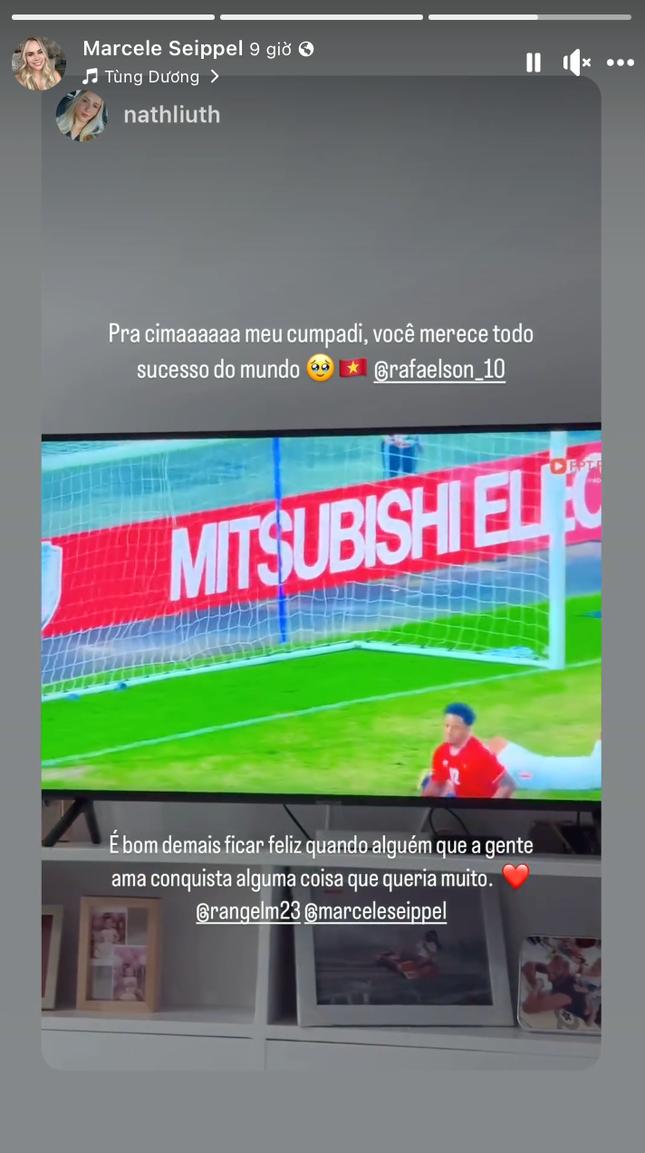Open the Tùng Dương music attribution
This screenshot has height=1153, width=645.
150,77
